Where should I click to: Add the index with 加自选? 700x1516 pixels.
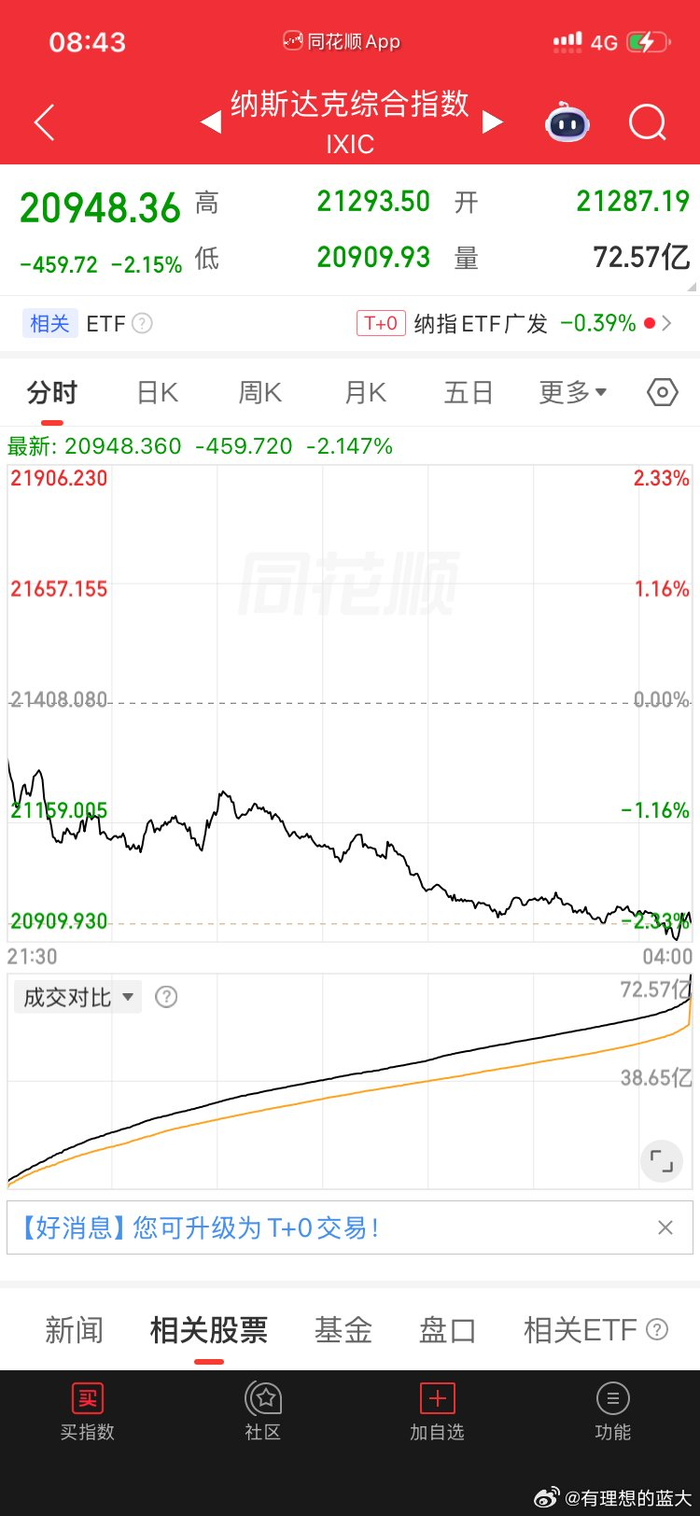coord(437,1412)
